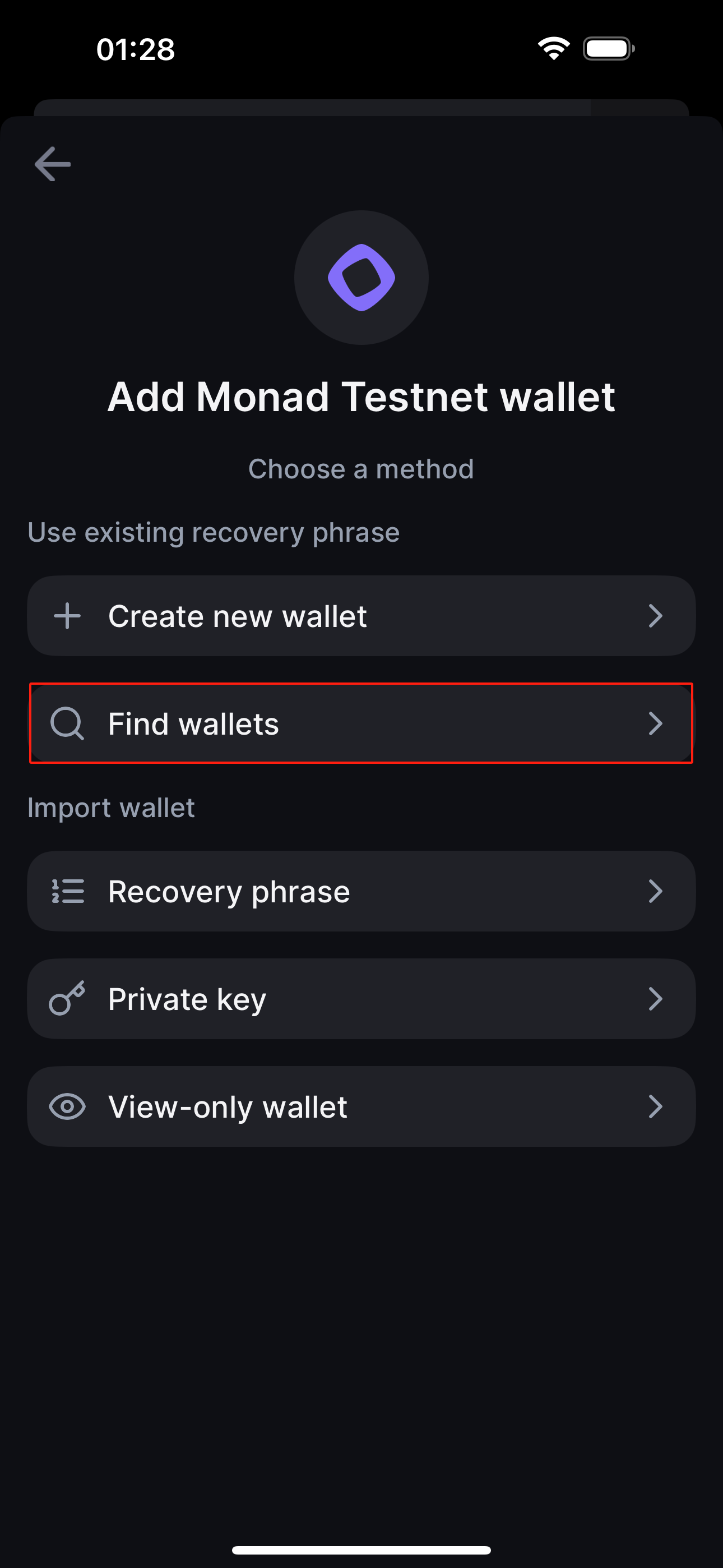Add a View-only wallet
This screenshot has width=723, height=1568.
361,1106
